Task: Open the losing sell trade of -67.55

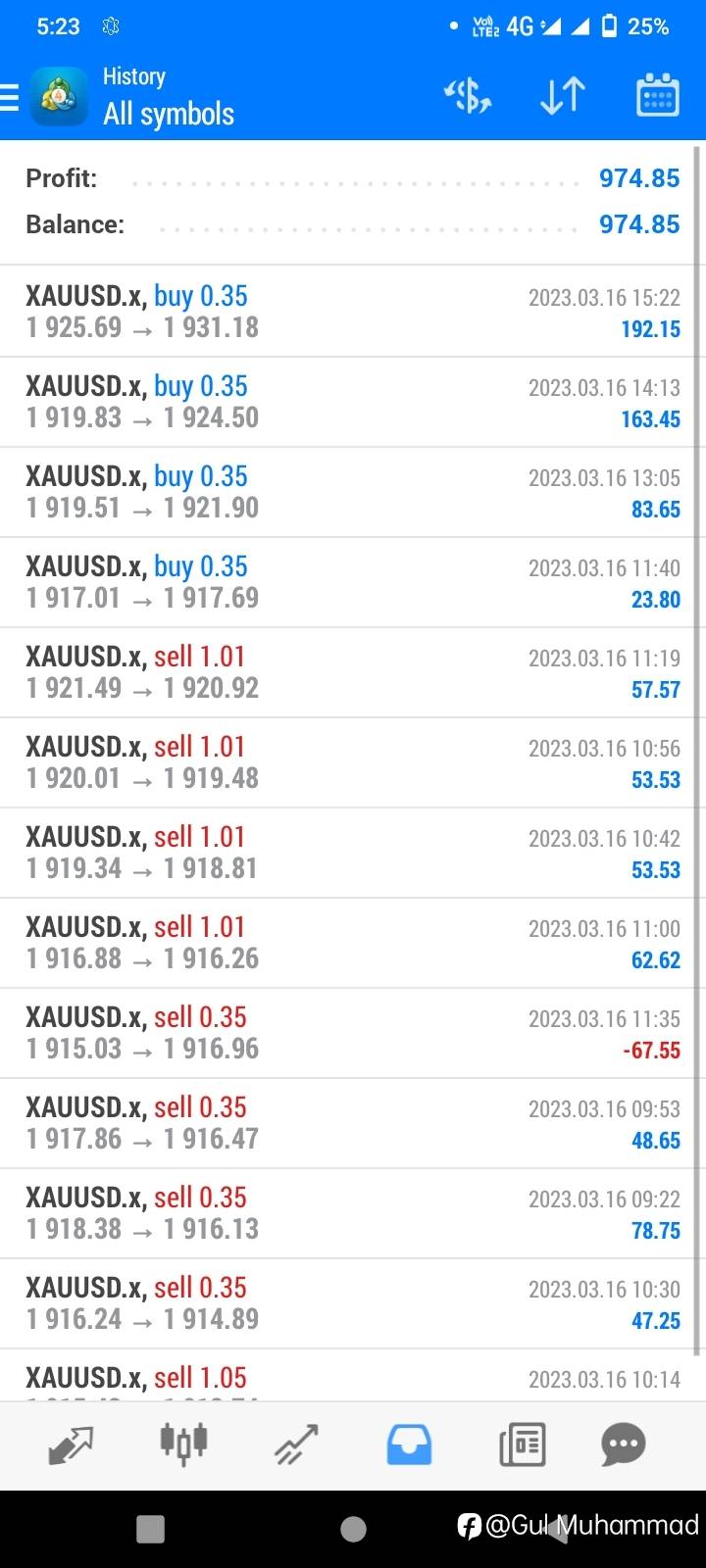Action: coord(353,1033)
